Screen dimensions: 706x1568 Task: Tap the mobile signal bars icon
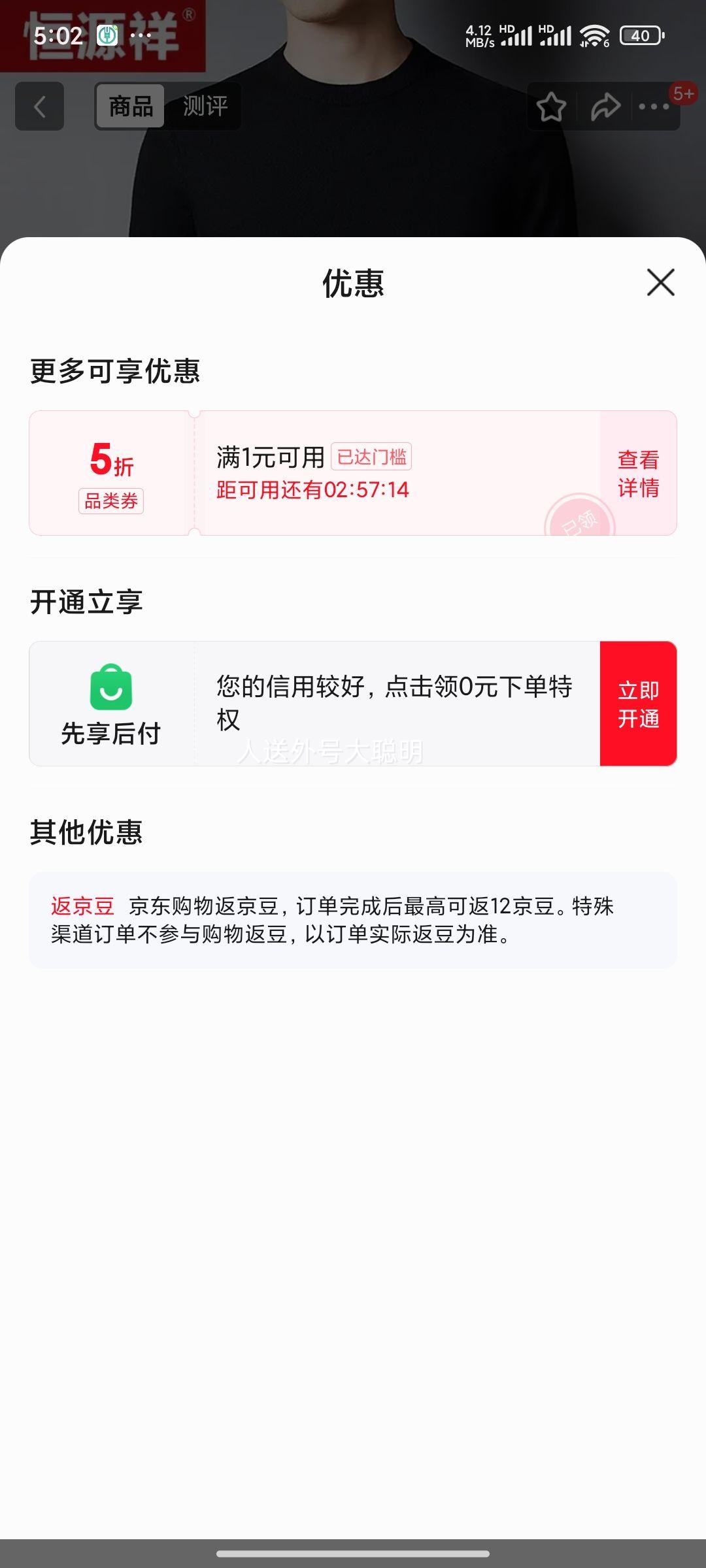point(518,36)
